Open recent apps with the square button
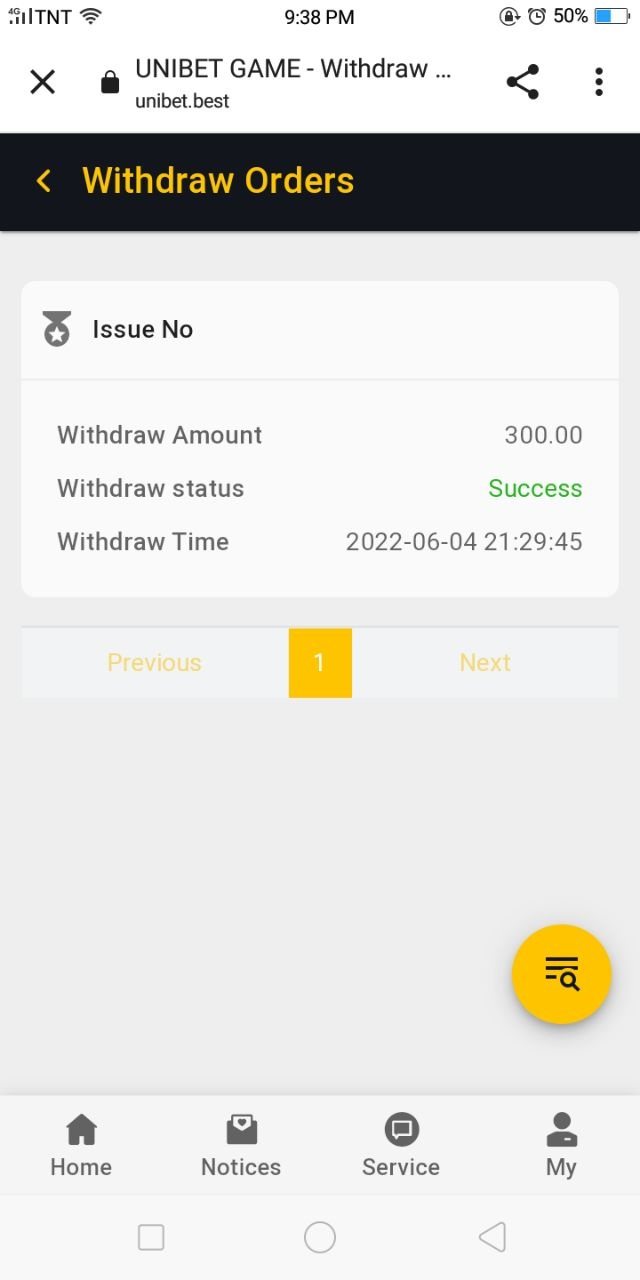The height and width of the screenshot is (1280, 640). 151,1237
